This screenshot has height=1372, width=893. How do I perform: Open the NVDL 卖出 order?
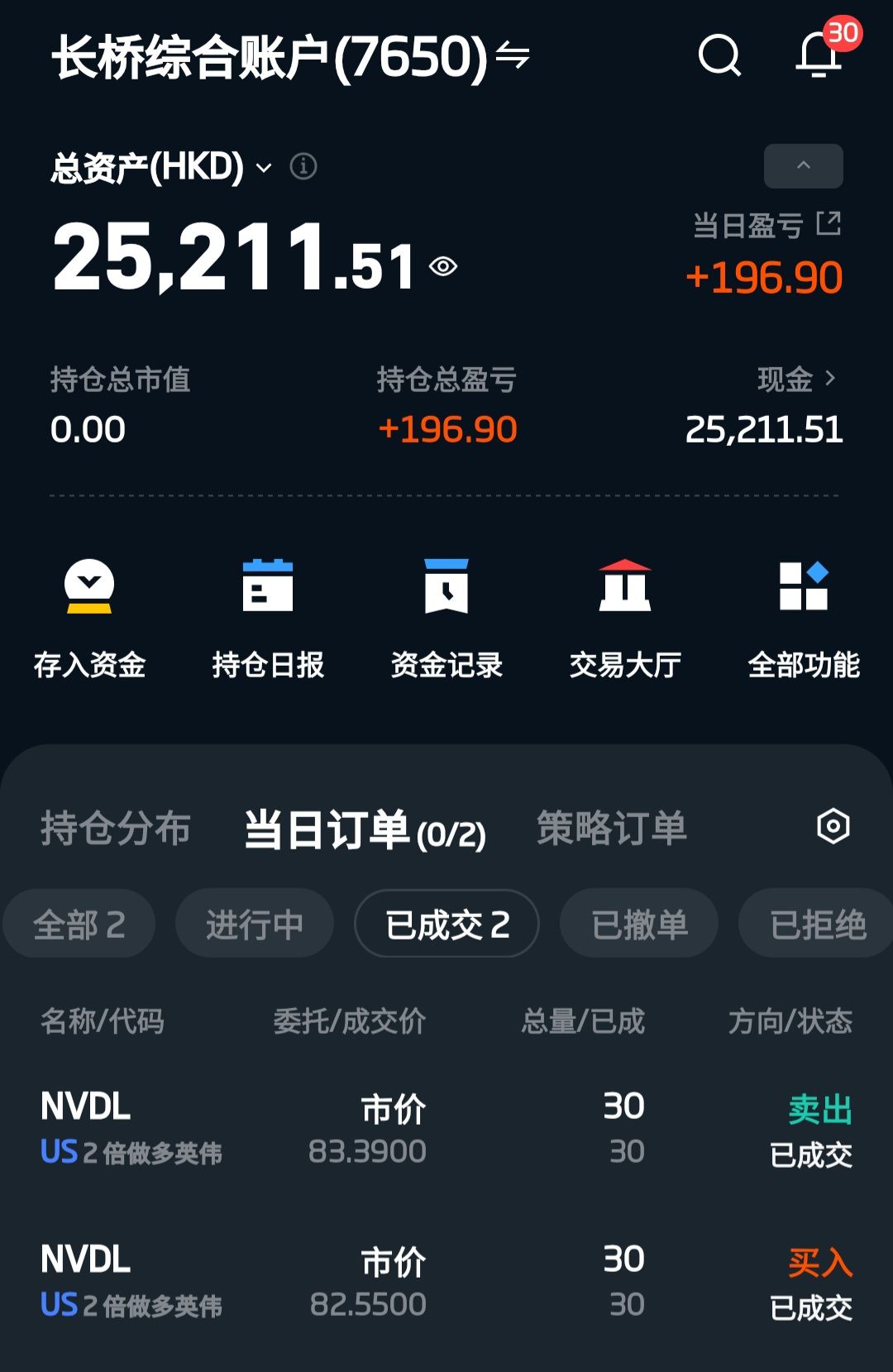click(446, 1129)
